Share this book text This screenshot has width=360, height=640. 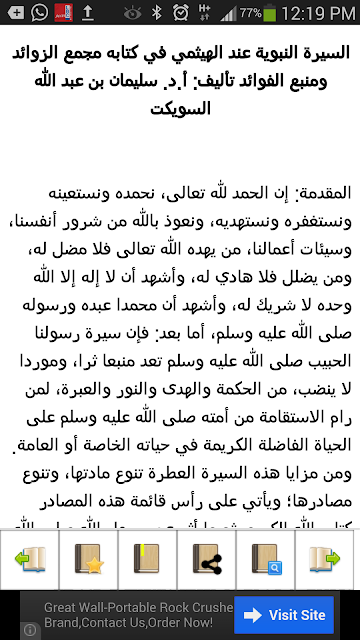pyautogui.click(x=207, y=560)
